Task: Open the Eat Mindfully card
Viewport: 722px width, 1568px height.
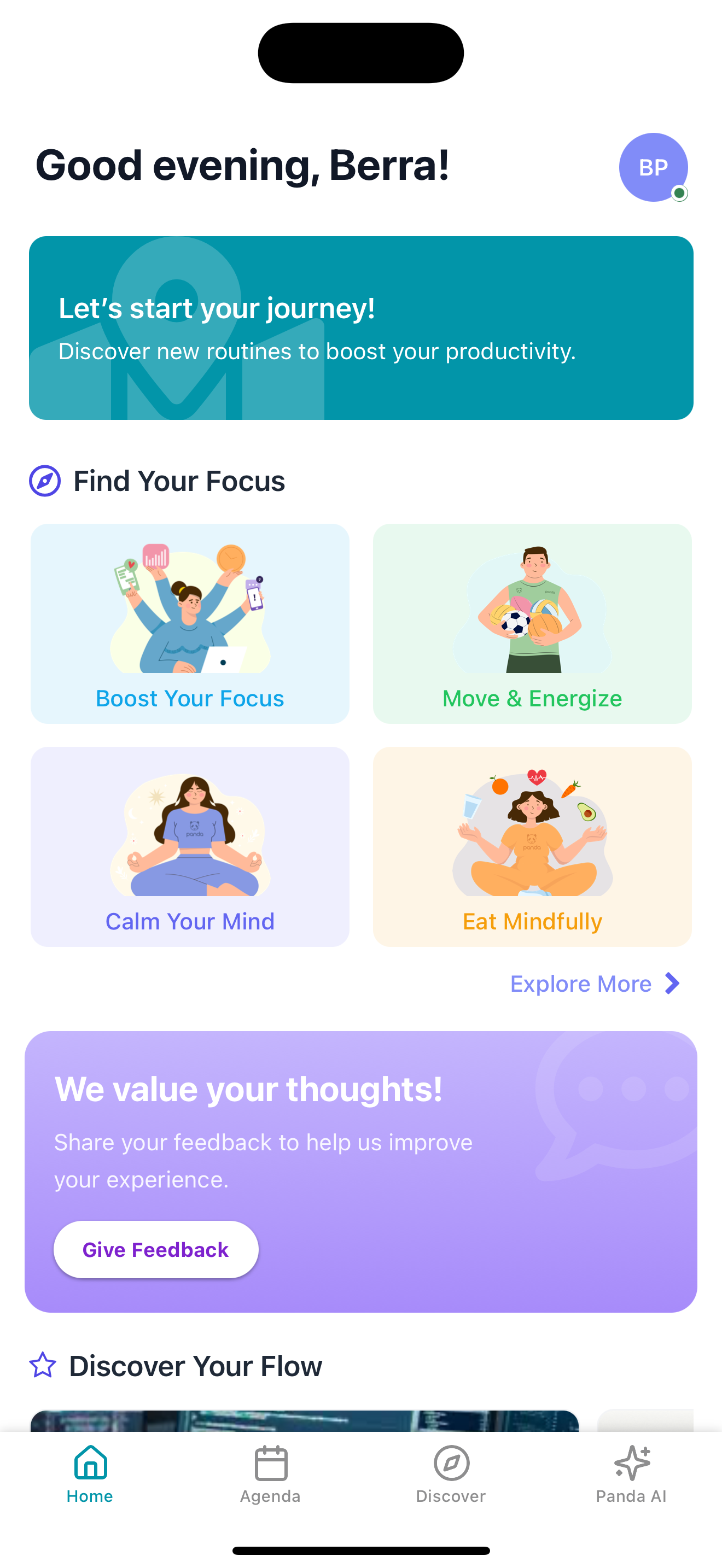Action: (x=532, y=846)
